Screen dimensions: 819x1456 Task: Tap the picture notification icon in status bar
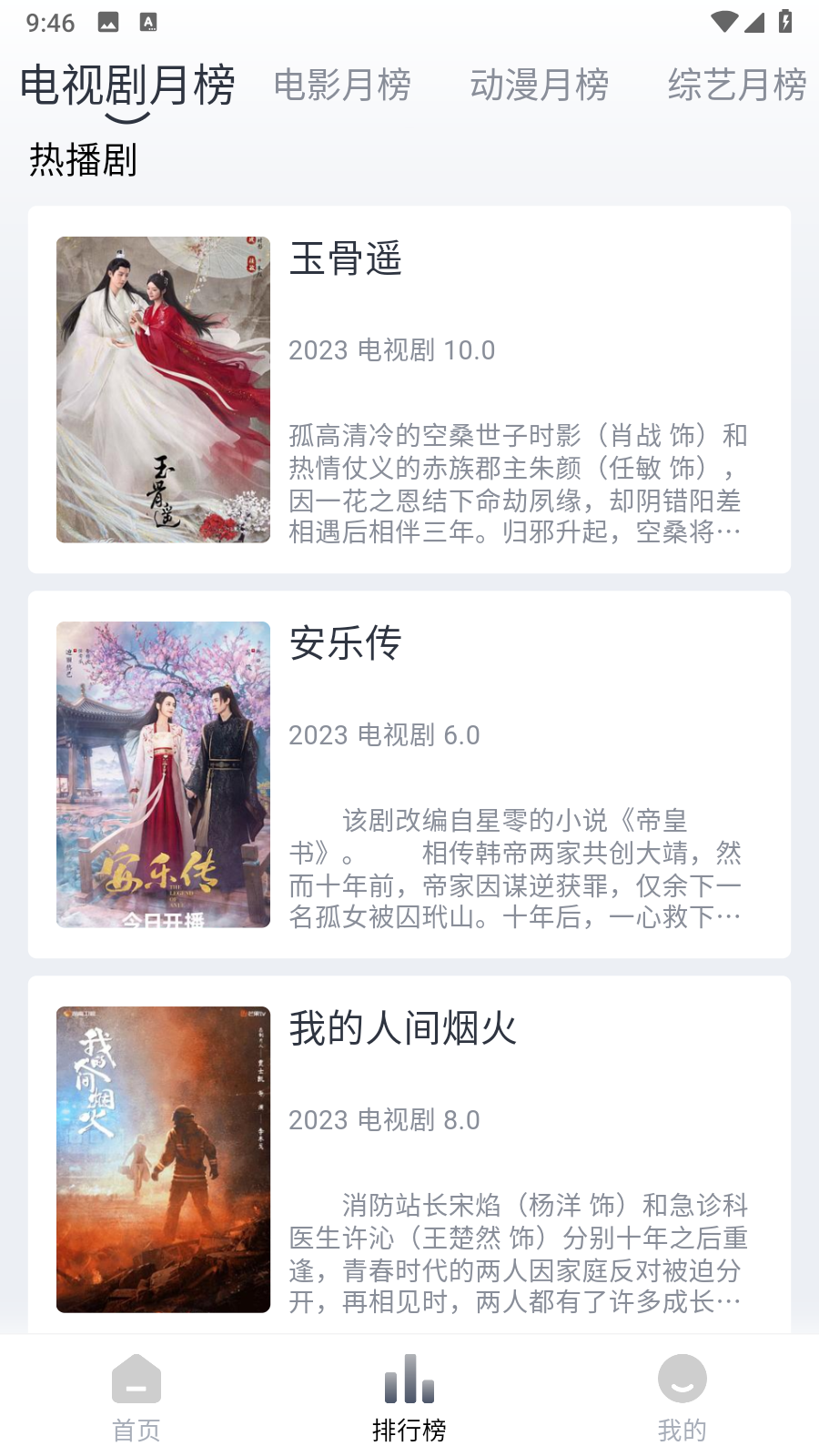109,21
